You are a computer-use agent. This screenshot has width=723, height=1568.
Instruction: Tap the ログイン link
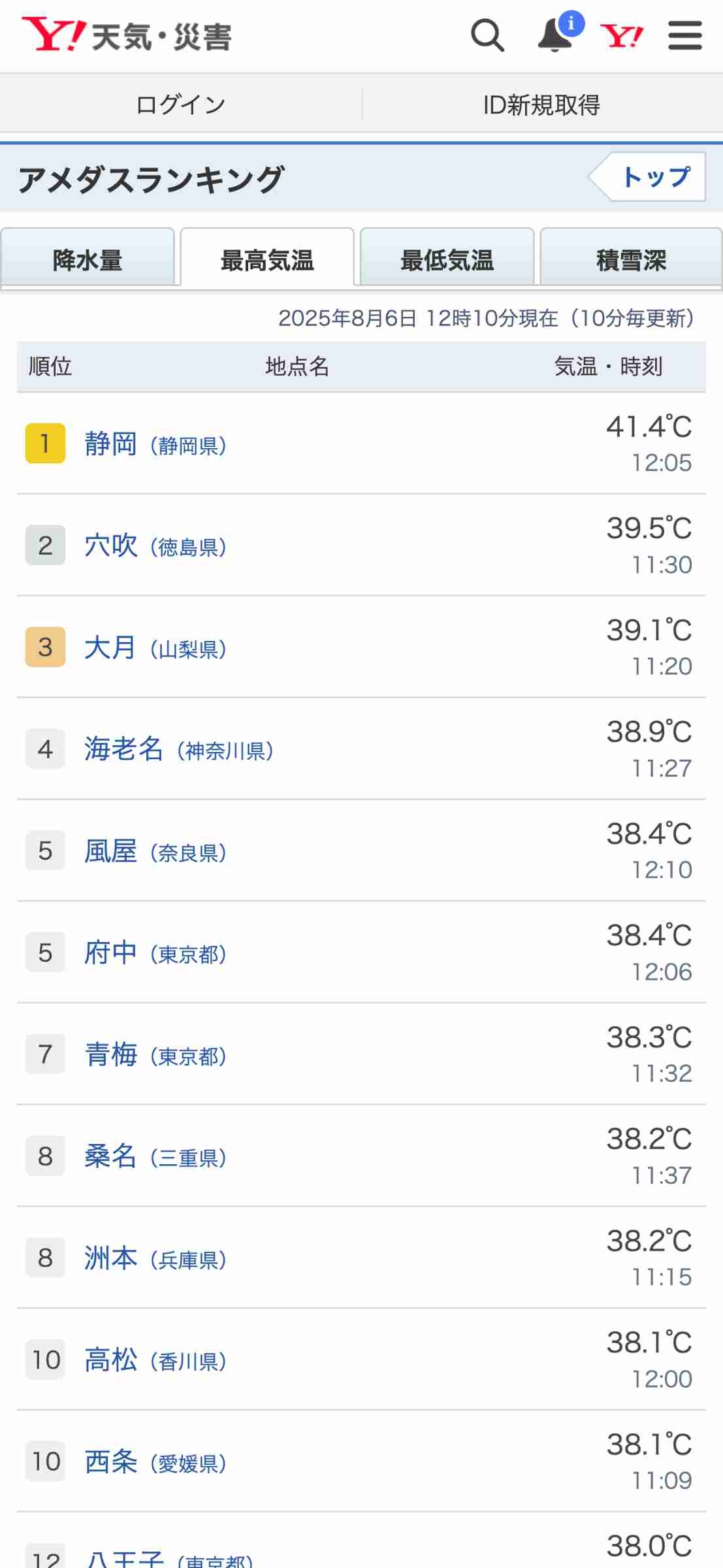(181, 105)
